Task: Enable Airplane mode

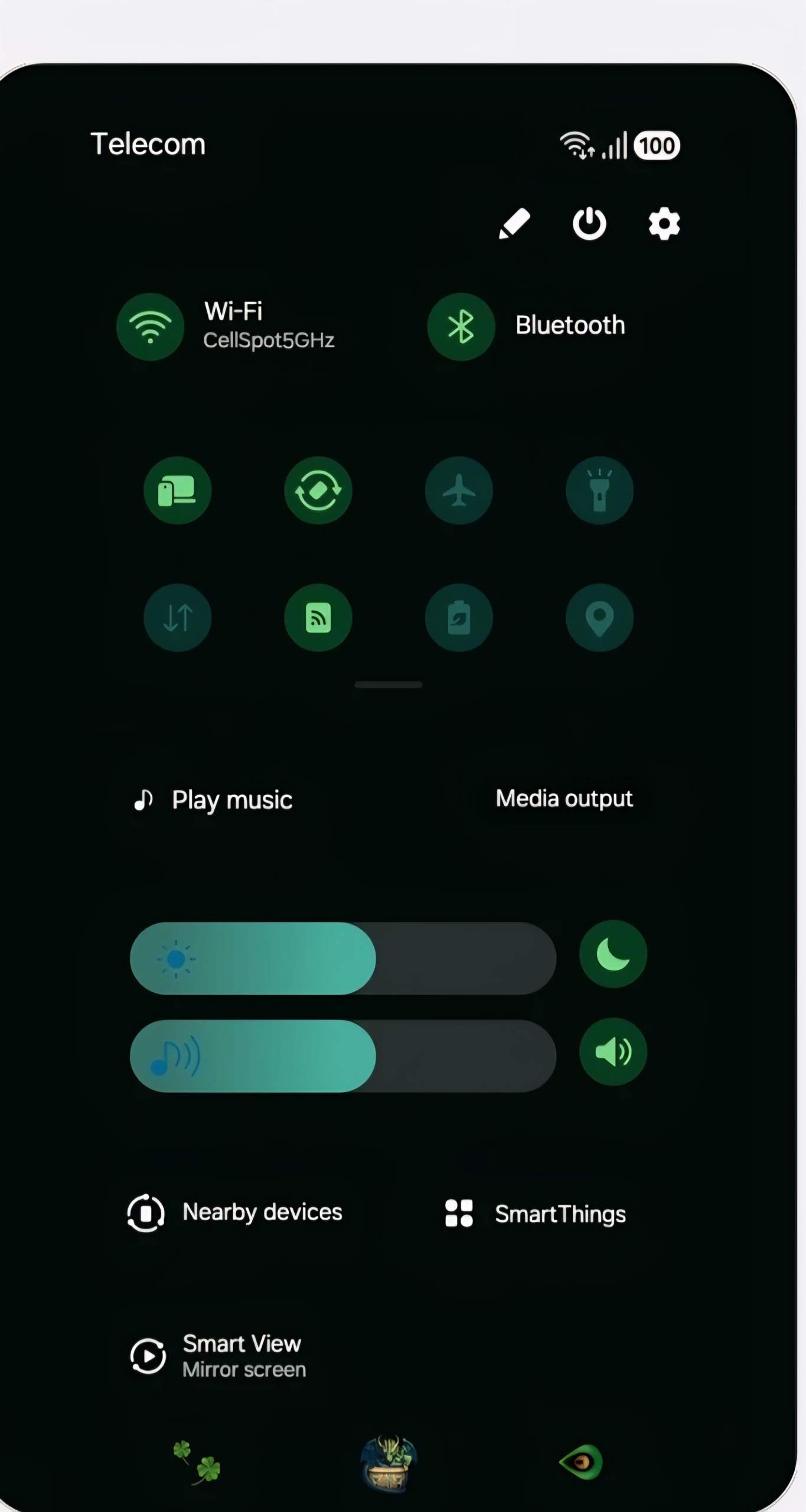Action: pyautogui.click(x=459, y=490)
